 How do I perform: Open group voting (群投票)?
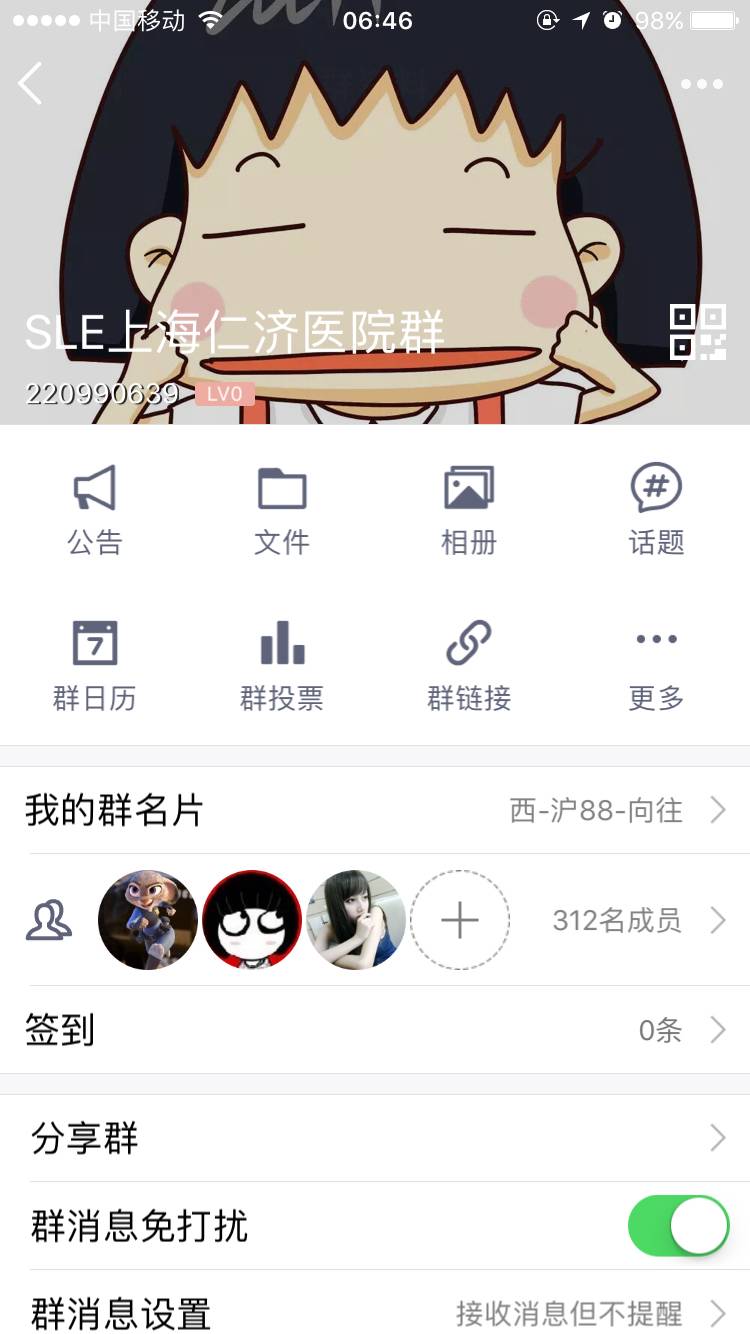tap(282, 665)
